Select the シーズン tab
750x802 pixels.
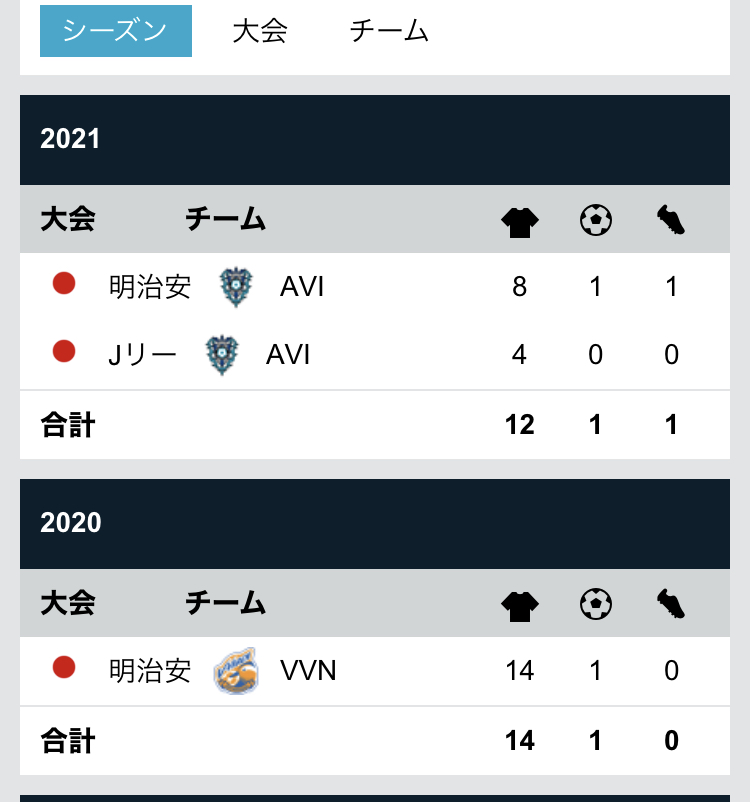115,31
